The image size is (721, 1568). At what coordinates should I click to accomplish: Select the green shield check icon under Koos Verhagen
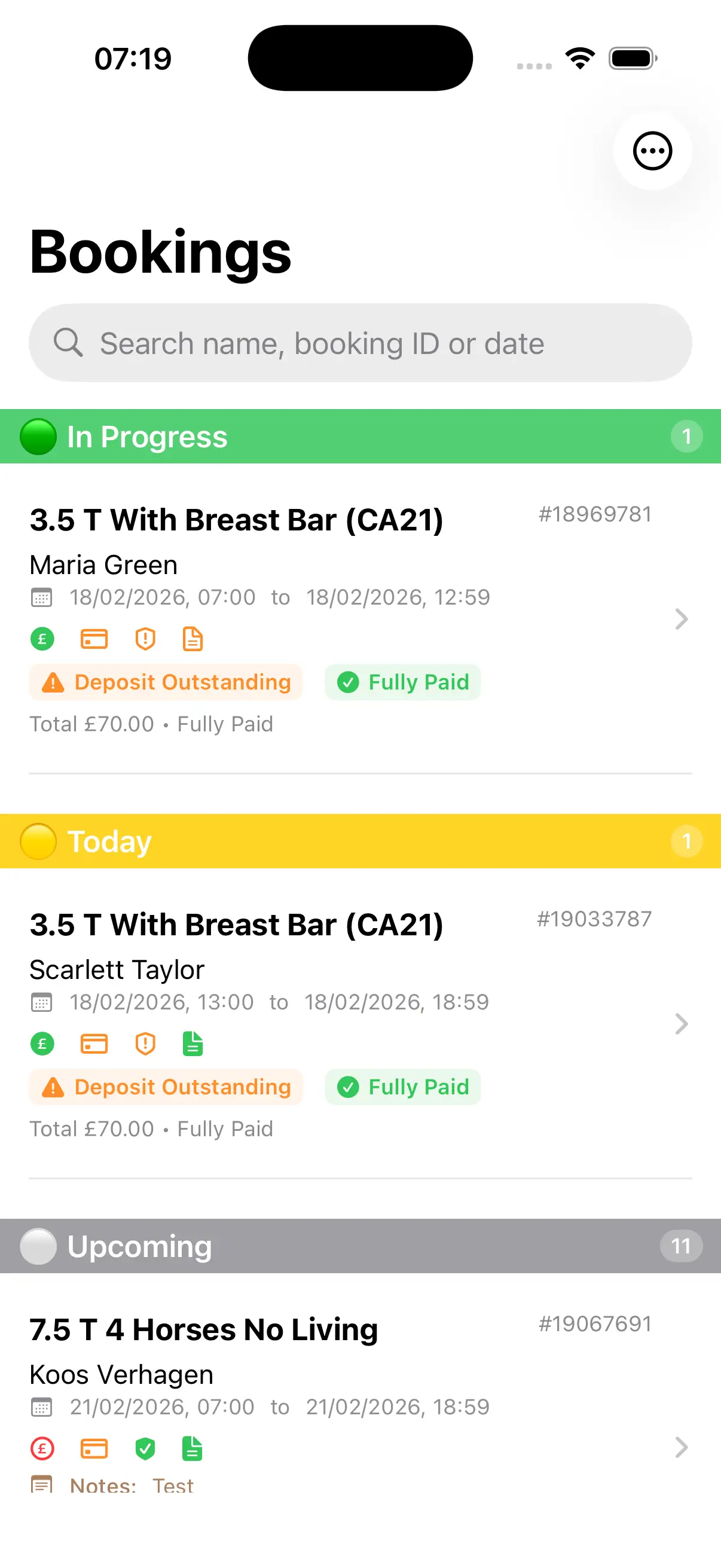click(x=145, y=1448)
